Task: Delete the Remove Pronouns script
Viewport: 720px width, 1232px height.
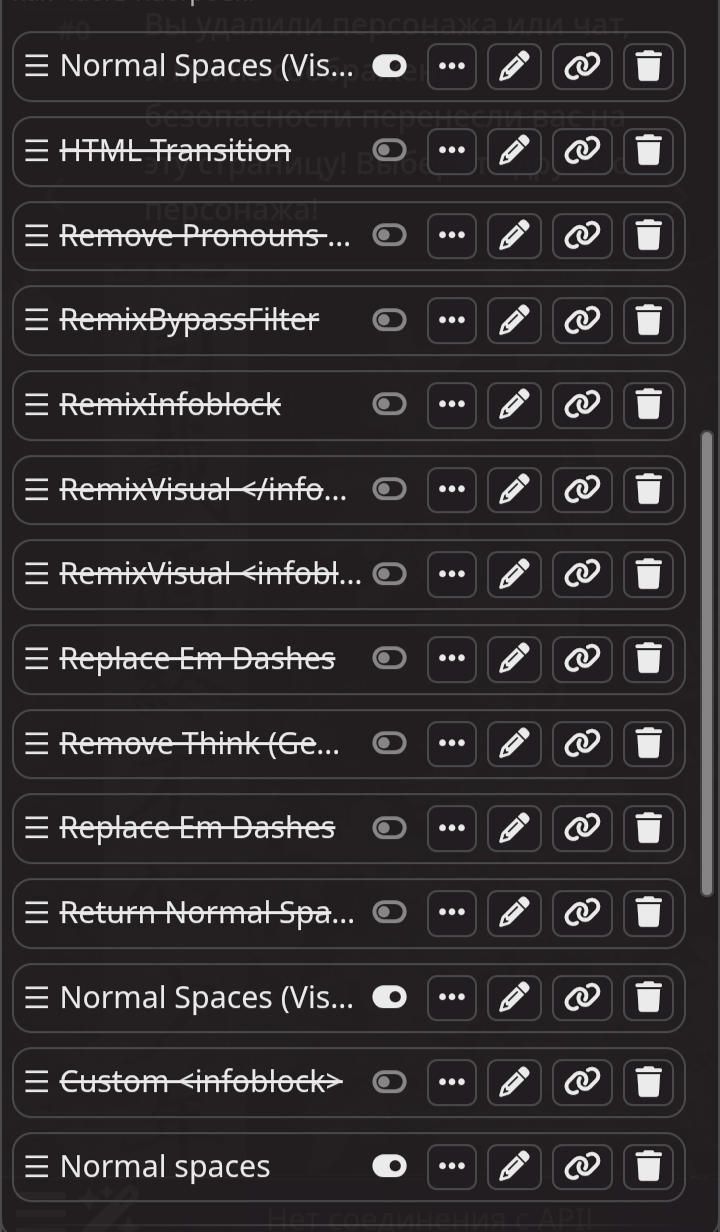Action: point(648,236)
